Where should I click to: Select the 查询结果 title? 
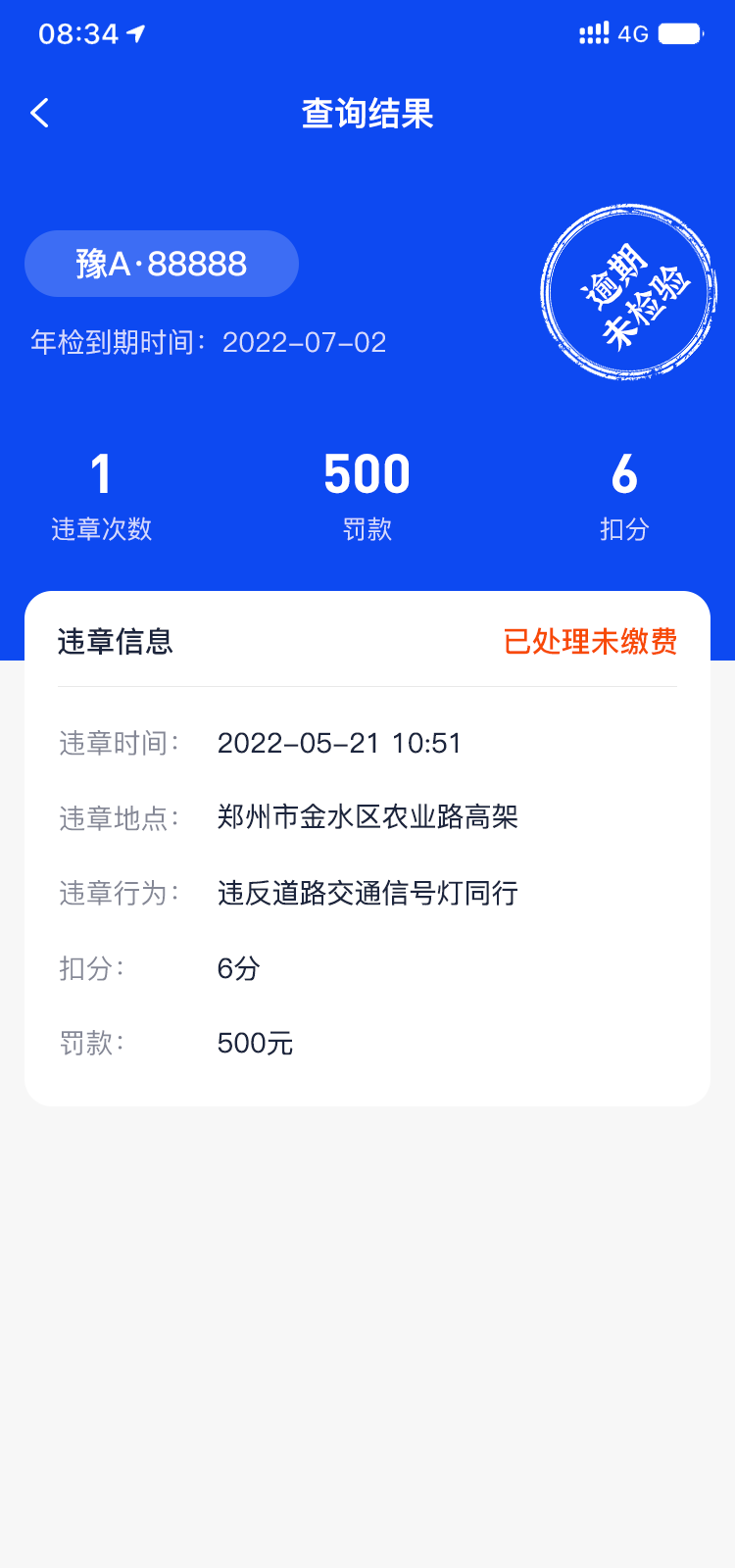pos(367,114)
